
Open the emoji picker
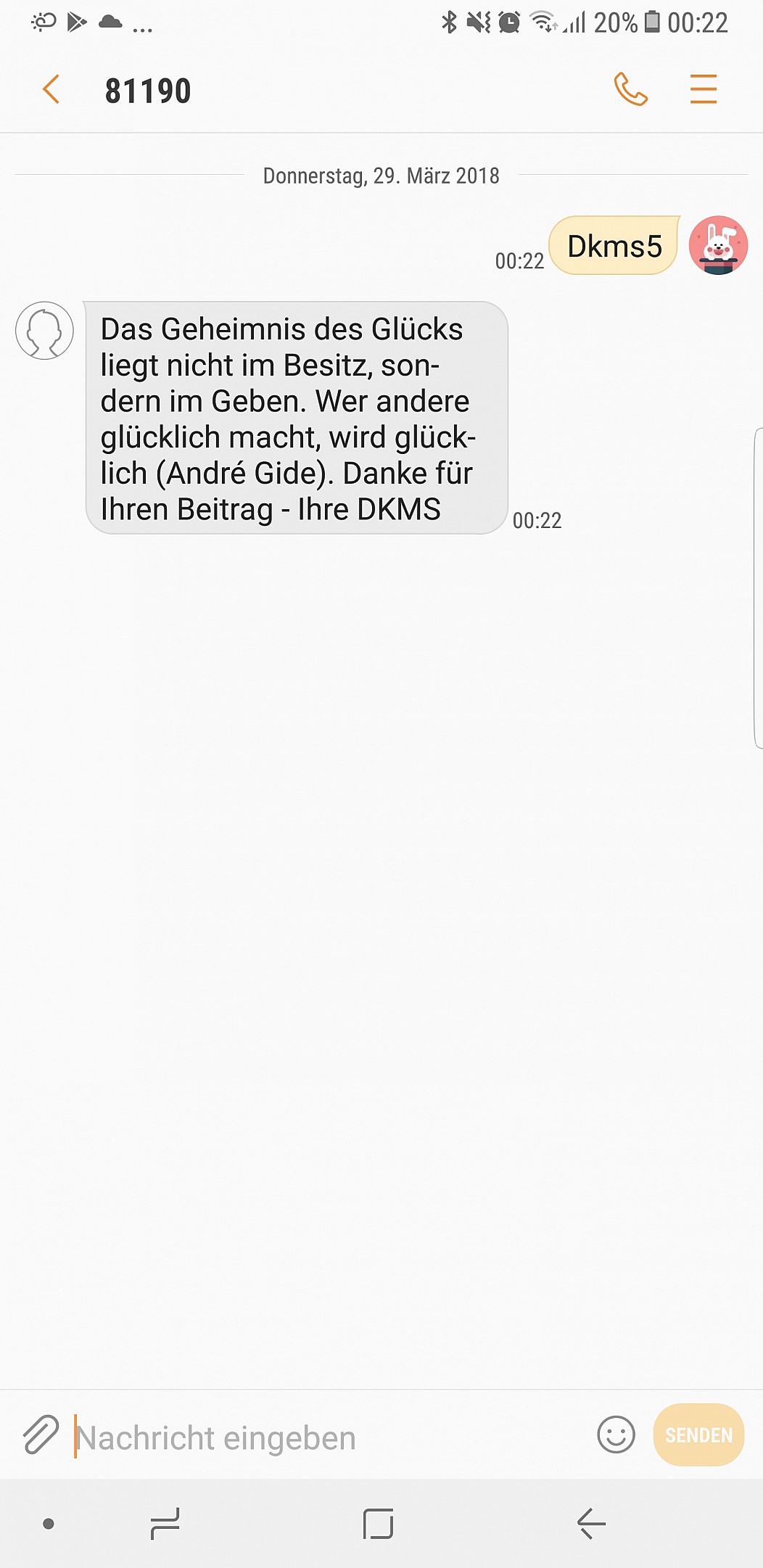(616, 1435)
